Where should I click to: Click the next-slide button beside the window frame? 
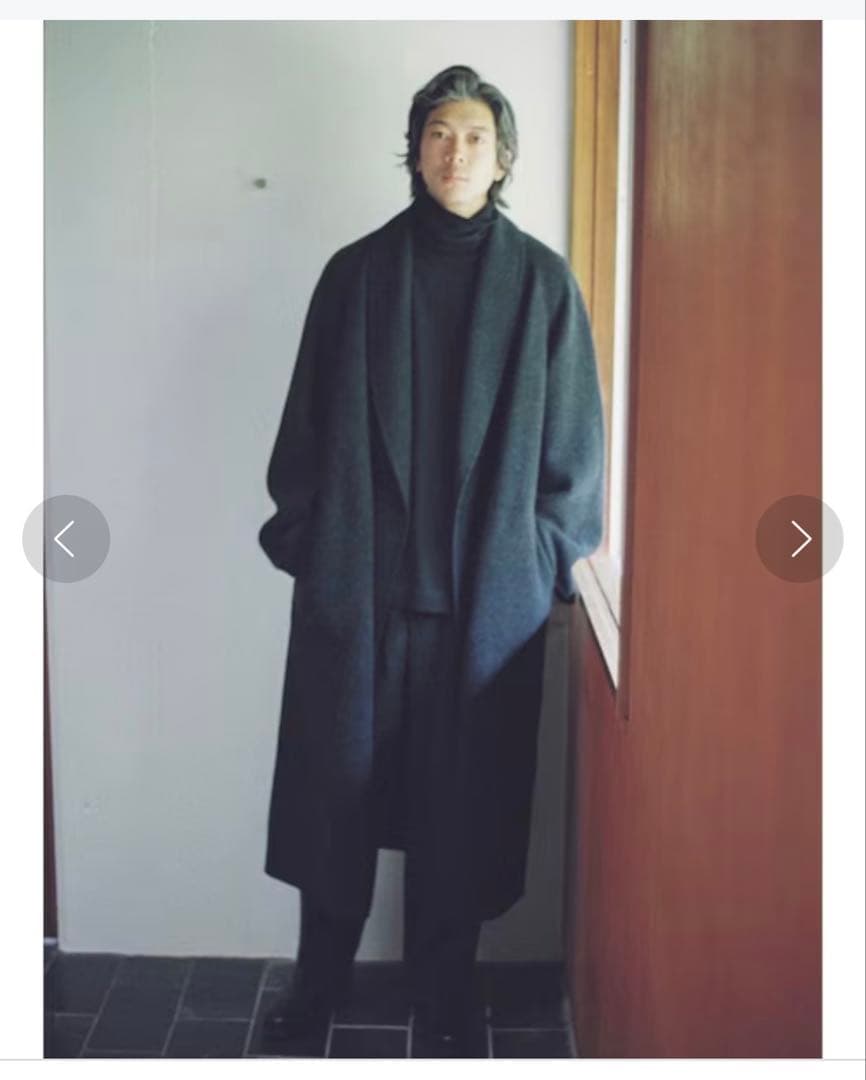click(799, 539)
